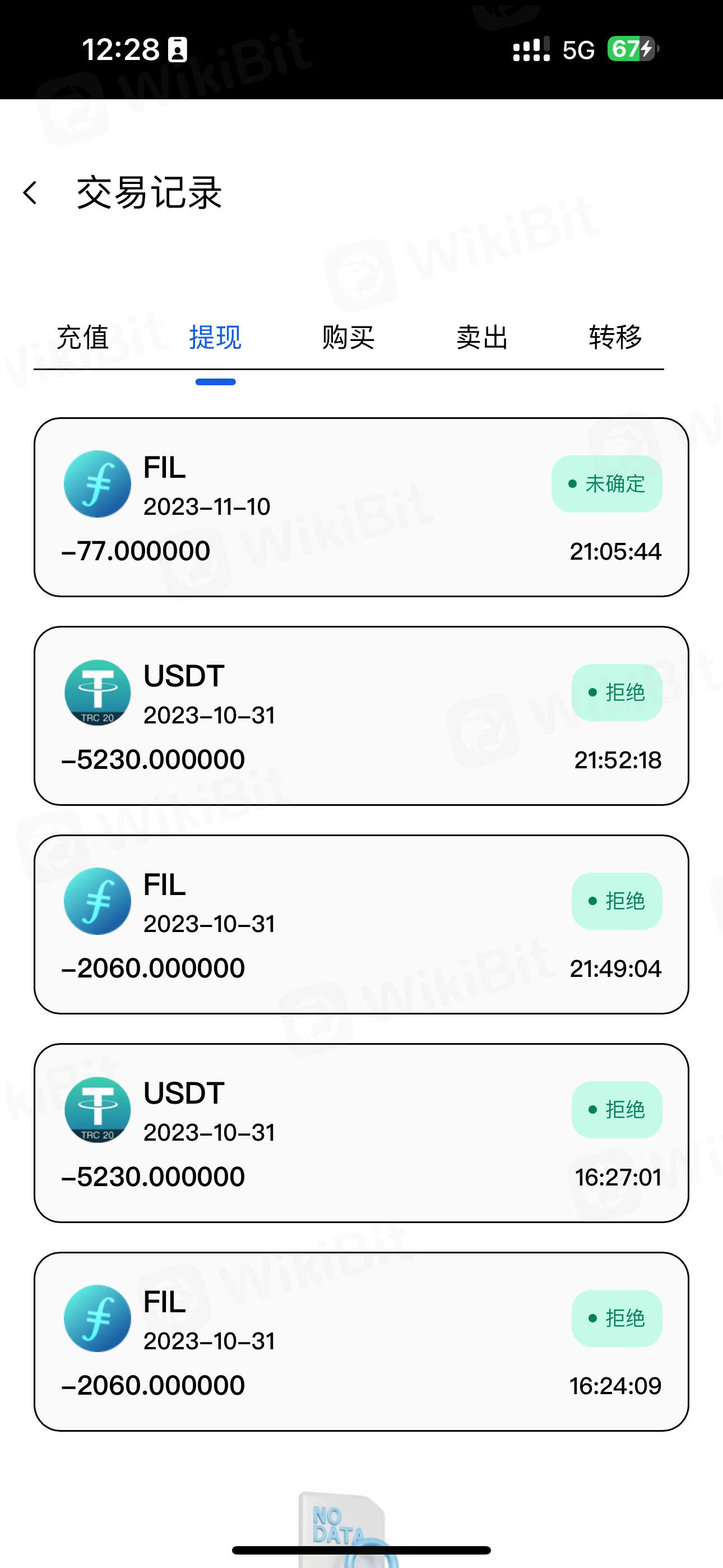Open FIL withdrawal at 16:24:09
723x1568 pixels.
click(361, 1341)
